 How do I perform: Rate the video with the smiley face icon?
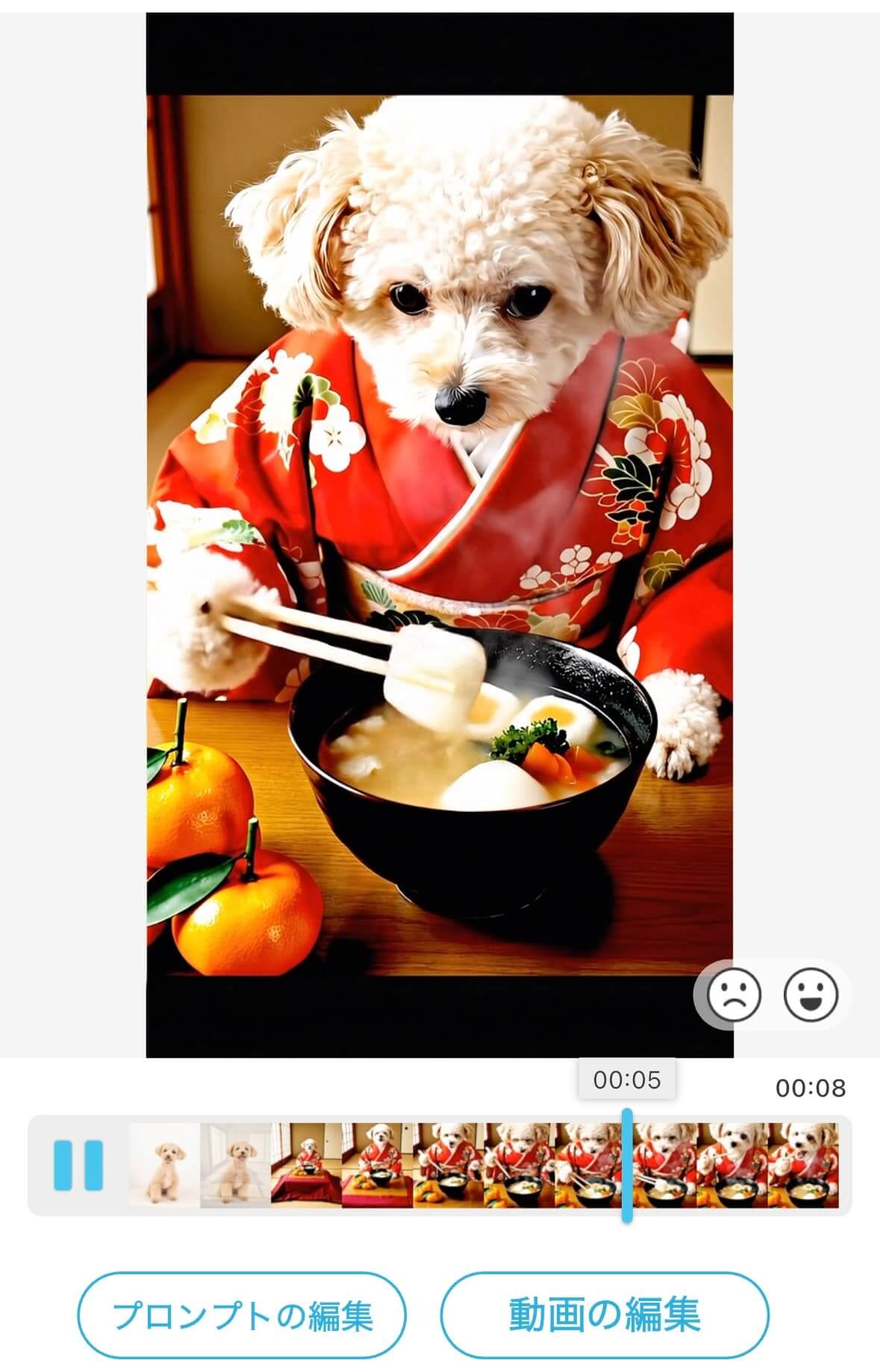coord(810,993)
